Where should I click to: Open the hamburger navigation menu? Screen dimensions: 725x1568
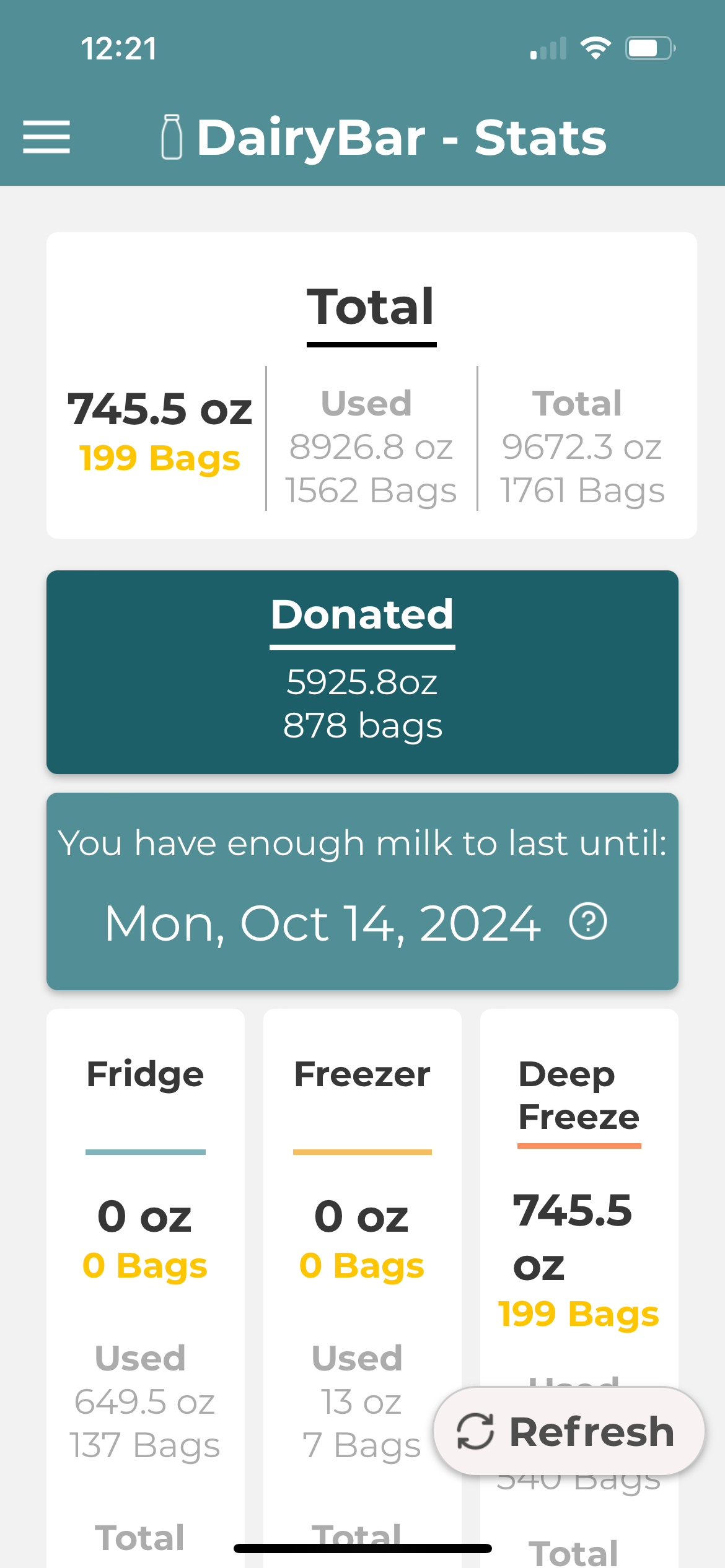tap(46, 137)
